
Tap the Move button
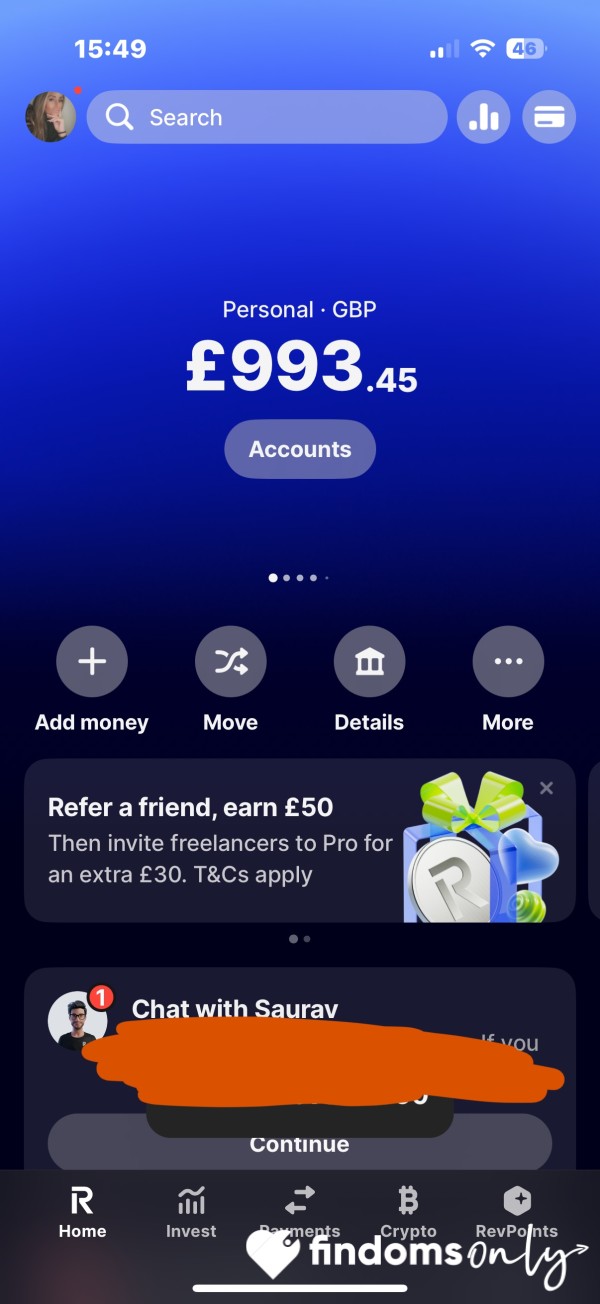tap(231, 680)
